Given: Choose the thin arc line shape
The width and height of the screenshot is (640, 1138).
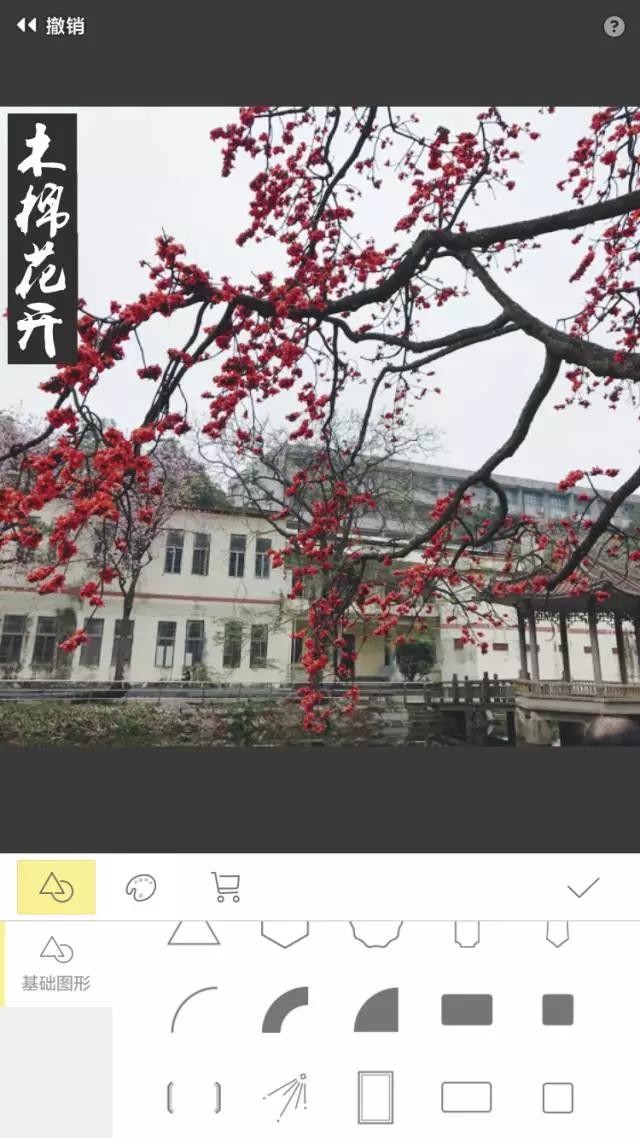Looking at the screenshot, I should coord(193,1010).
